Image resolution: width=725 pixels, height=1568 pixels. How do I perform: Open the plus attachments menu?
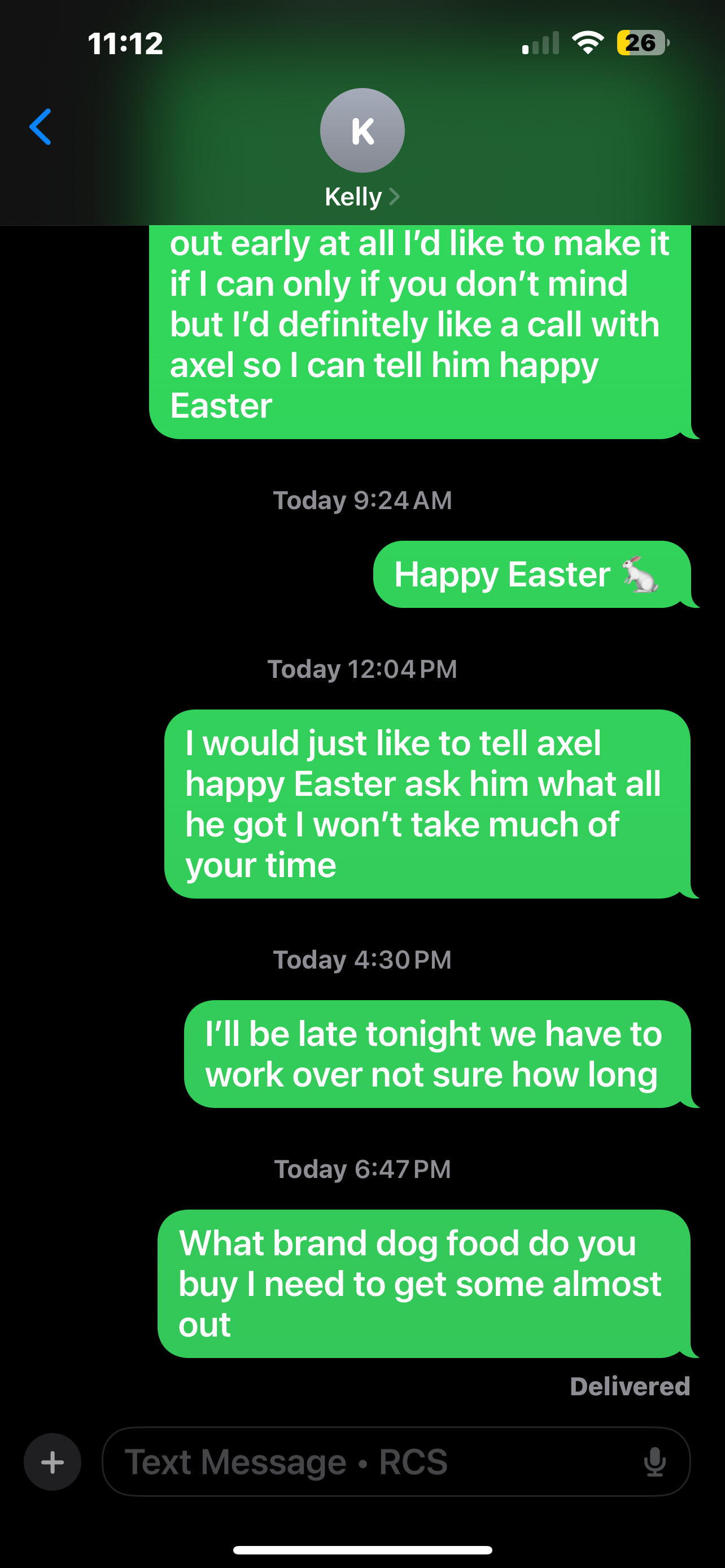[53, 1462]
